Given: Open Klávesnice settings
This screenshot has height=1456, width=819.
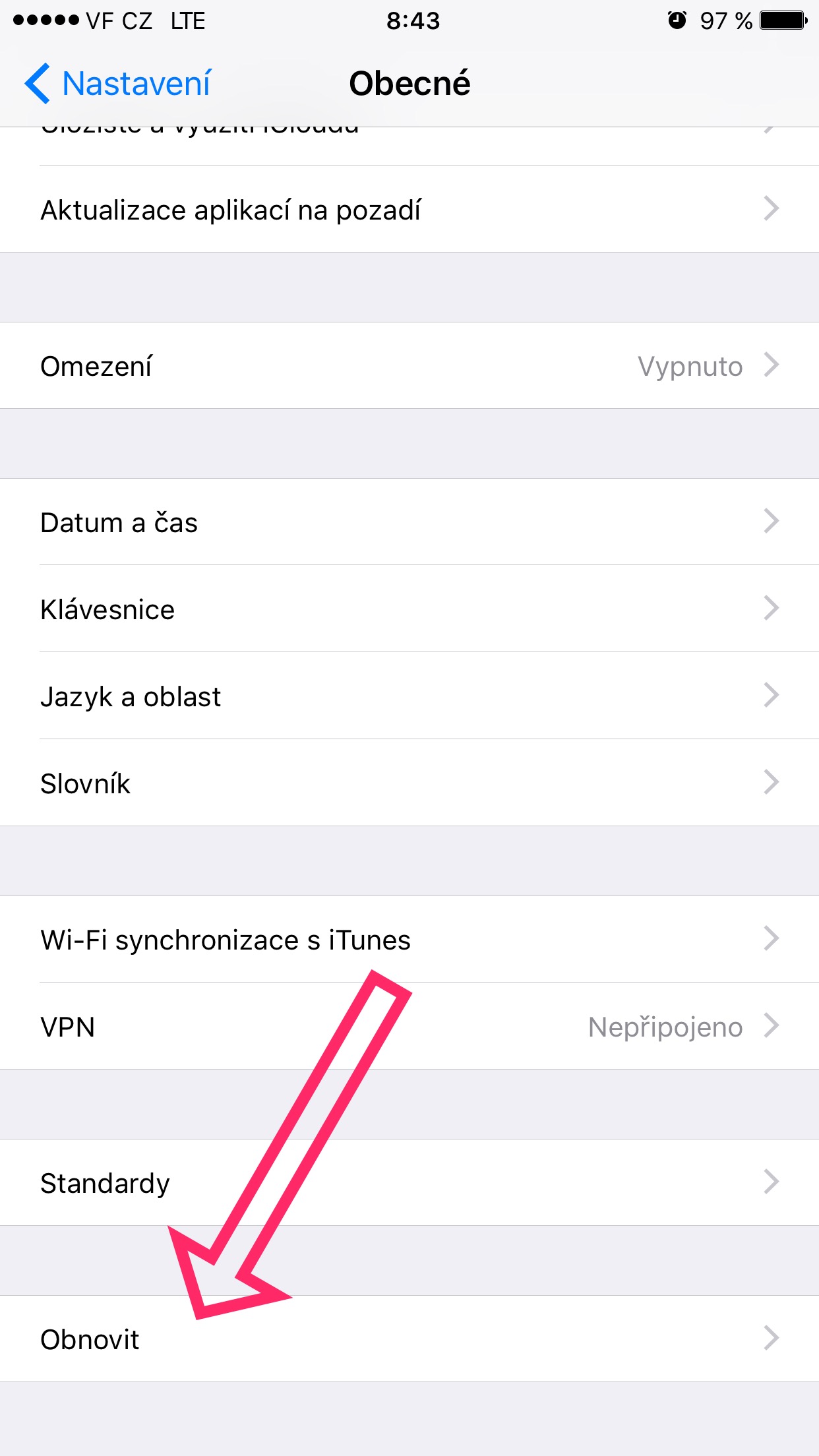Looking at the screenshot, I should tap(409, 609).
